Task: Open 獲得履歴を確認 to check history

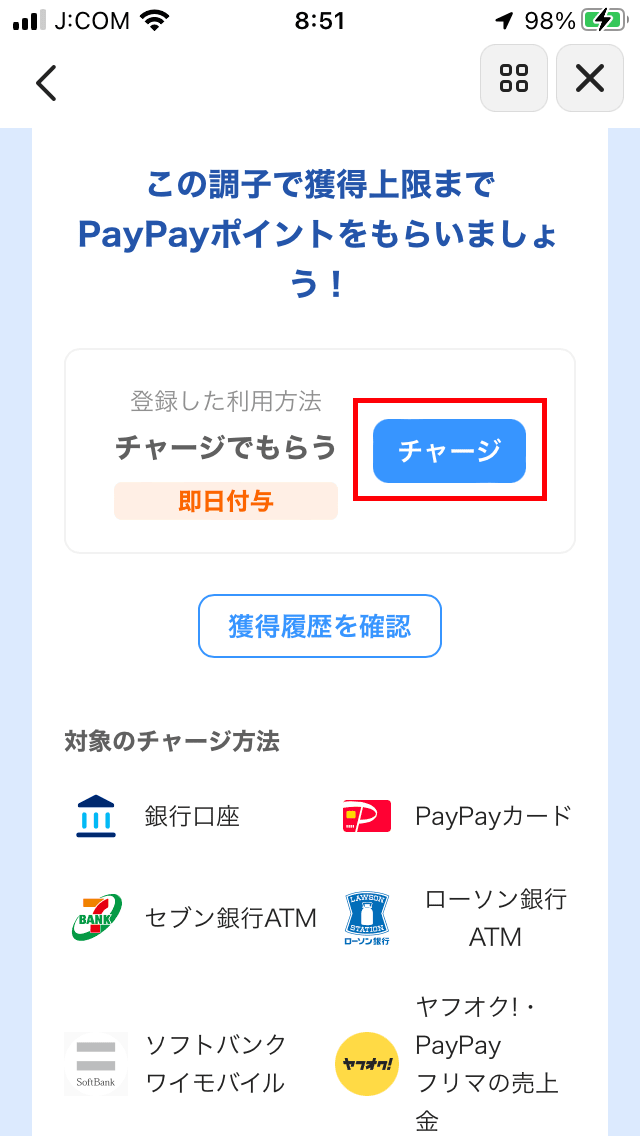Action: pyautogui.click(x=320, y=626)
